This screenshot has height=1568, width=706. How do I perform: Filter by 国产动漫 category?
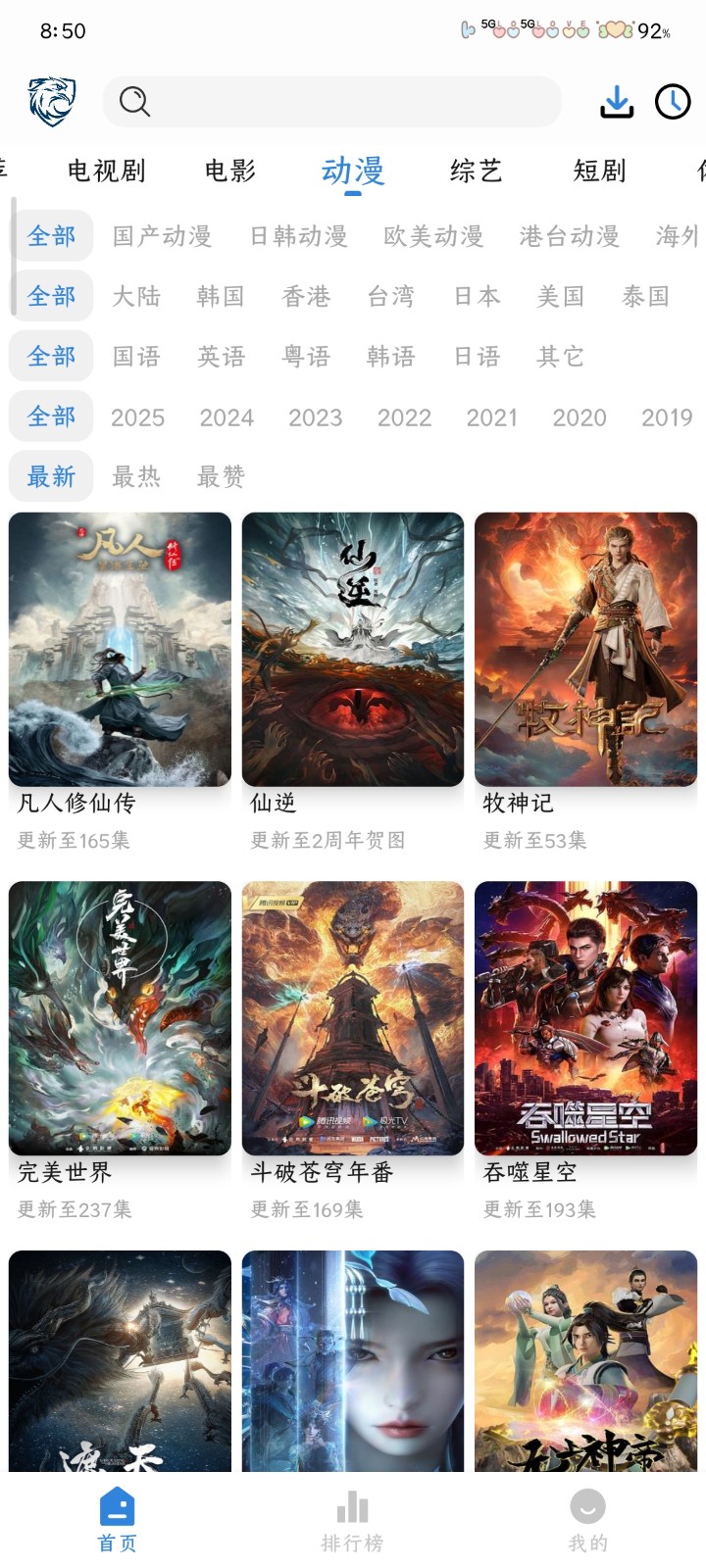point(164,236)
